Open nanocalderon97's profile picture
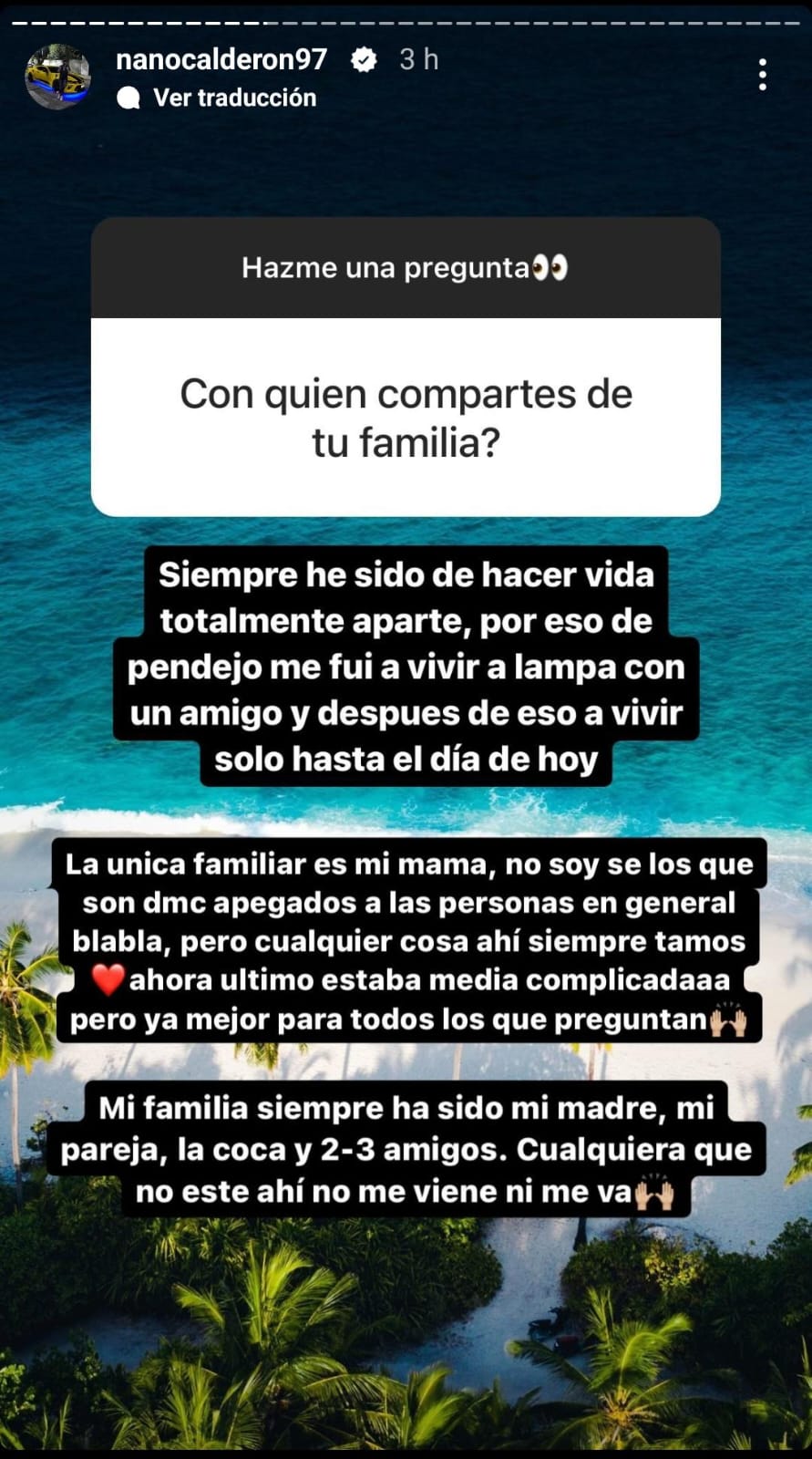 pyautogui.click(x=57, y=78)
